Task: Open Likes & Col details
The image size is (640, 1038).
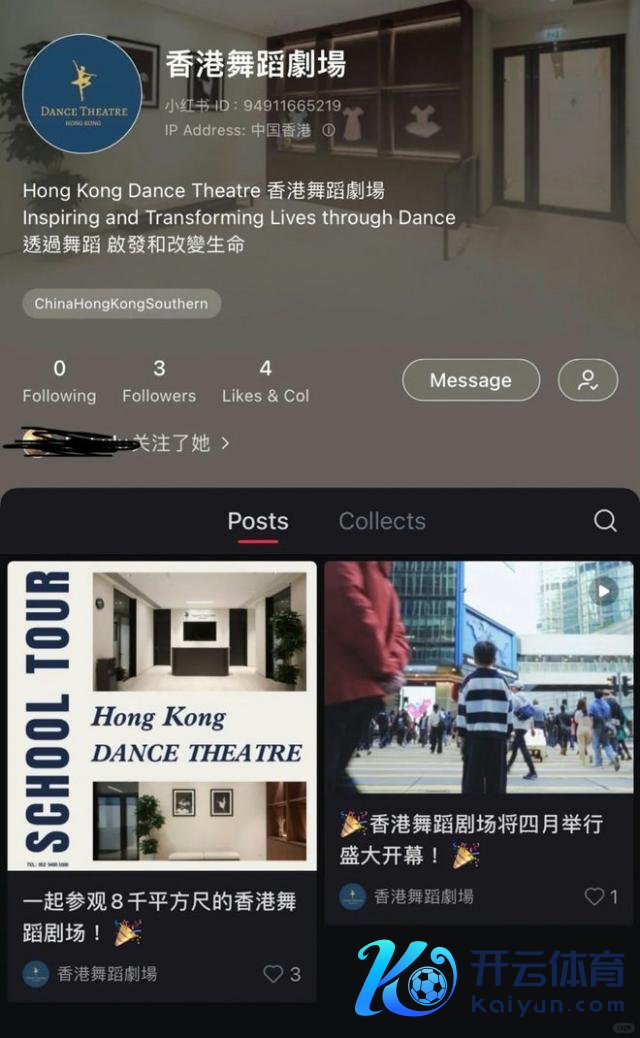Action: click(265, 381)
